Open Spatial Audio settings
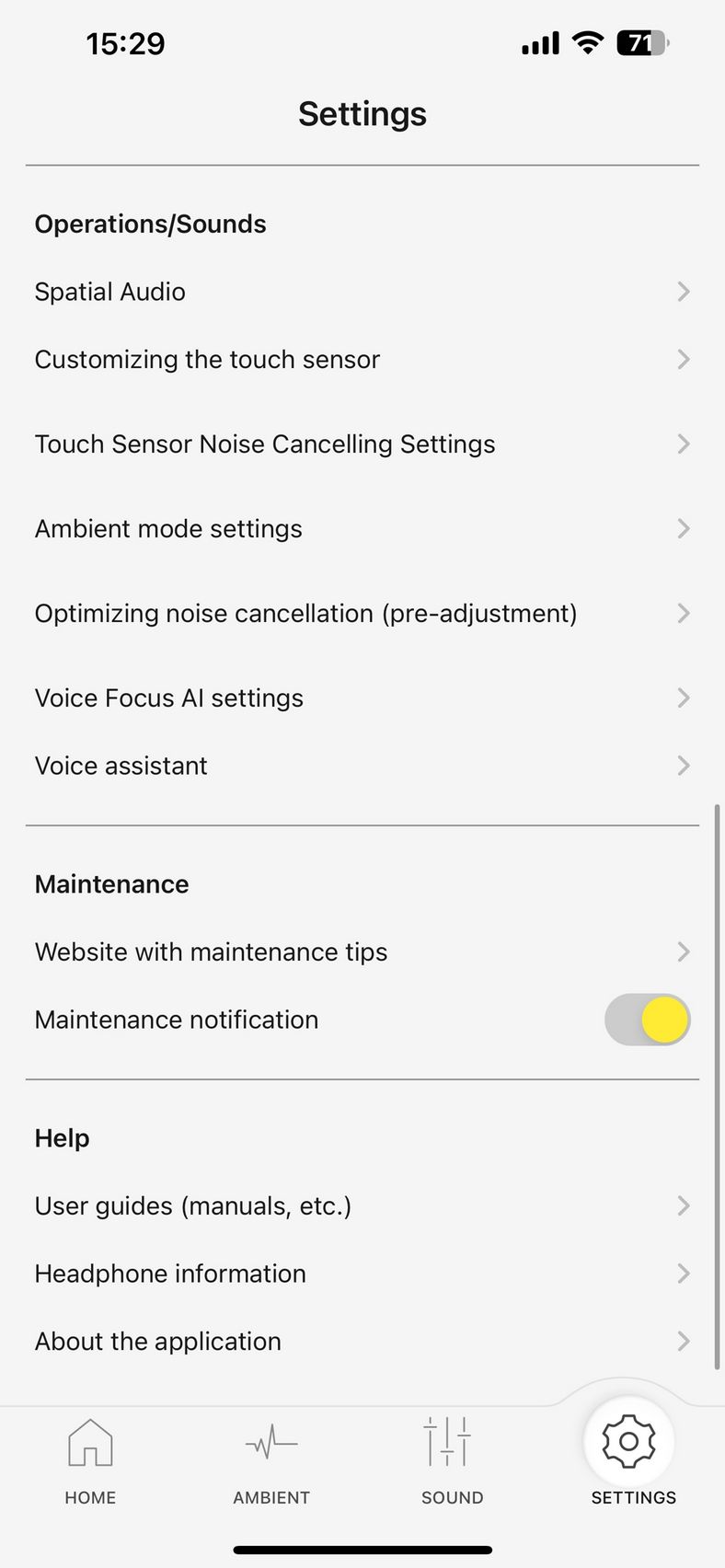 362,292
